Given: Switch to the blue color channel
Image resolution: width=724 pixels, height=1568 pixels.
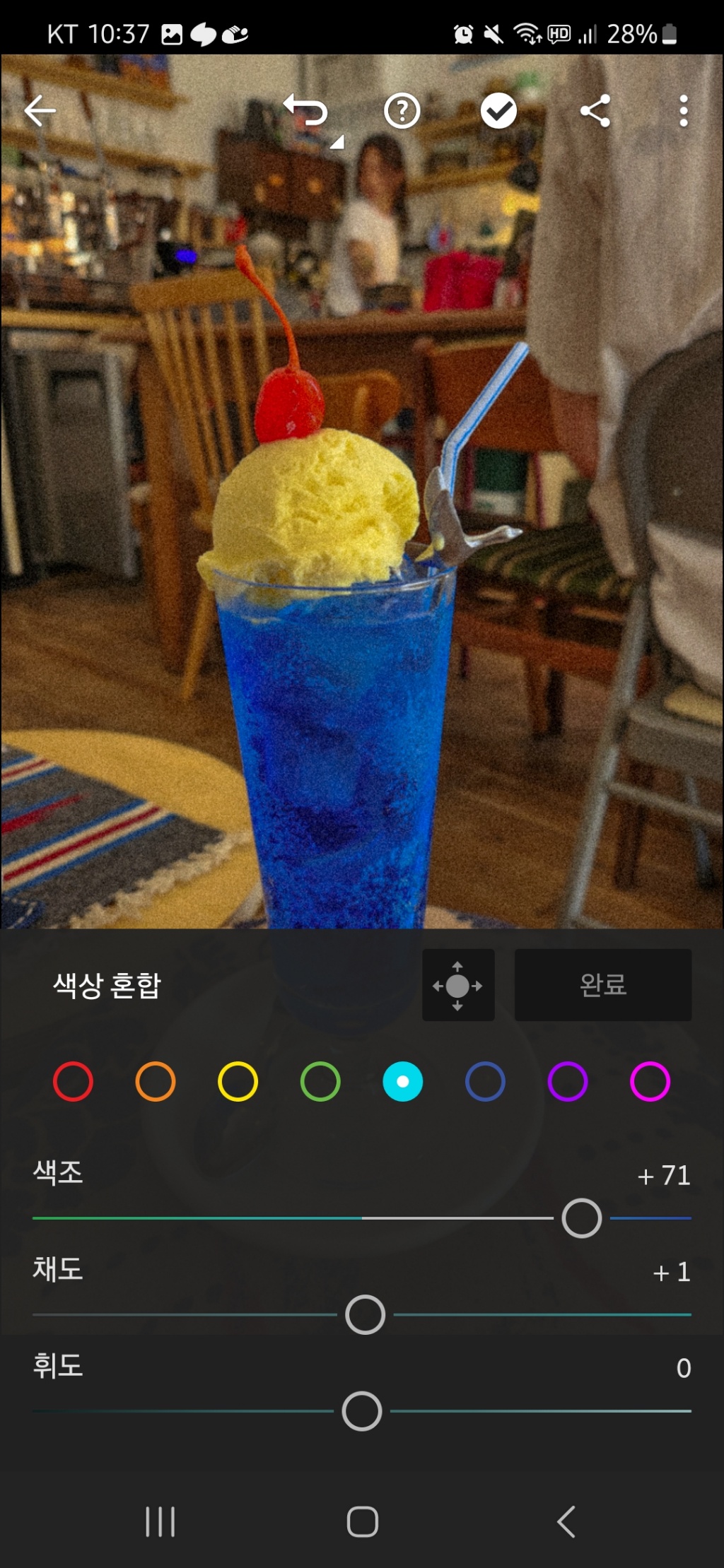Looking at the screenshot, I should click(x=484, y=1082).
